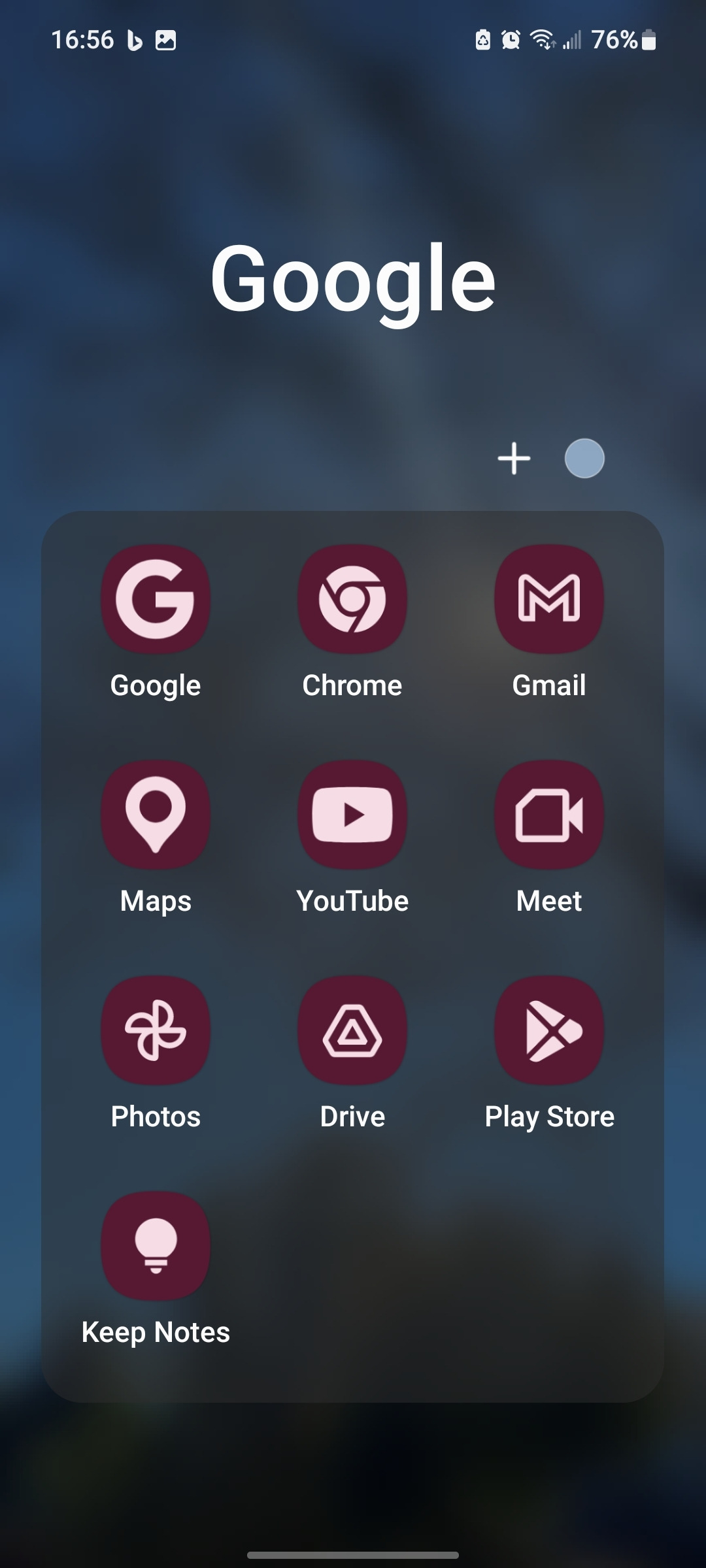Screen dimensions: 706x1568
Task: Tap the folder title Google to rename
Action: [x=353, y=281]
